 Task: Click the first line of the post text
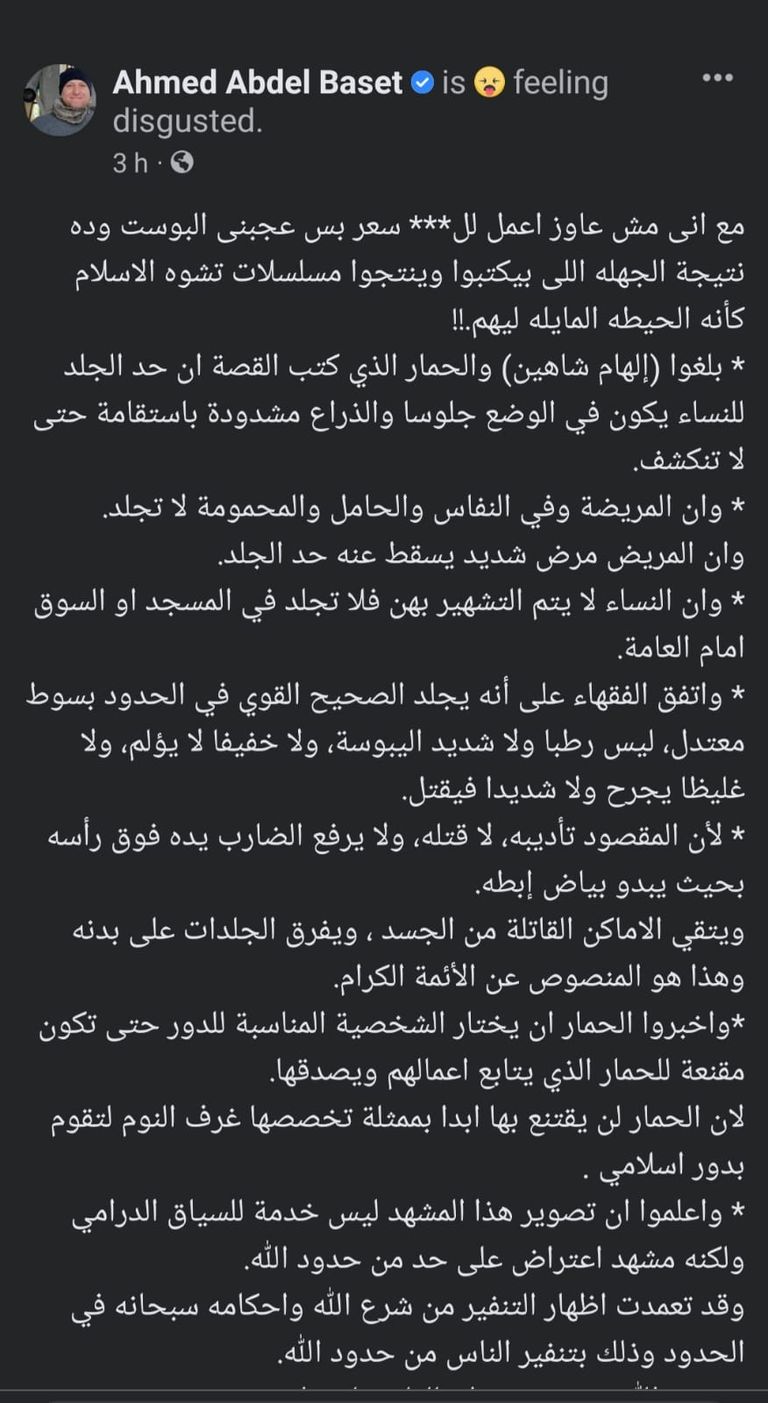point(400,225)
